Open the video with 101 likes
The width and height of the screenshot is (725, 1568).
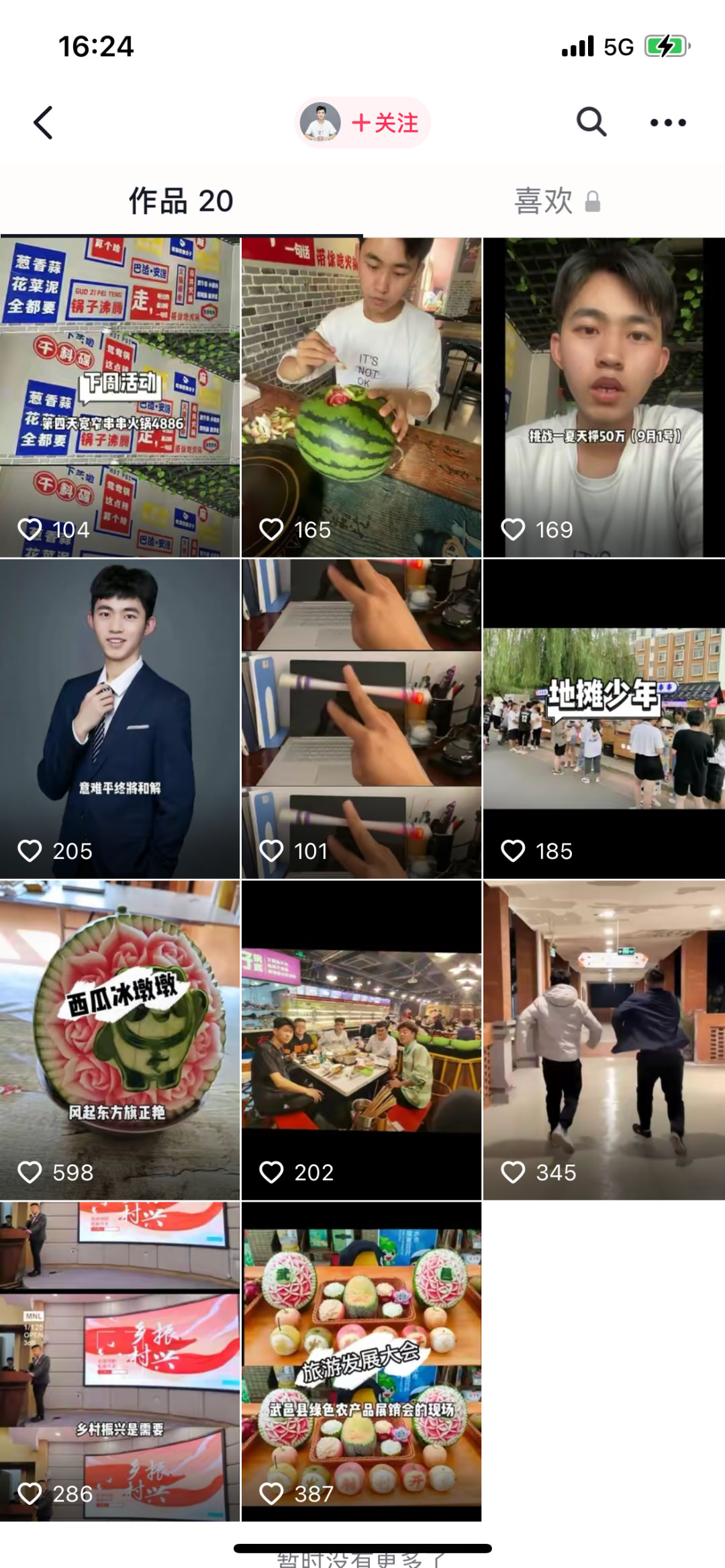(361, 719)
